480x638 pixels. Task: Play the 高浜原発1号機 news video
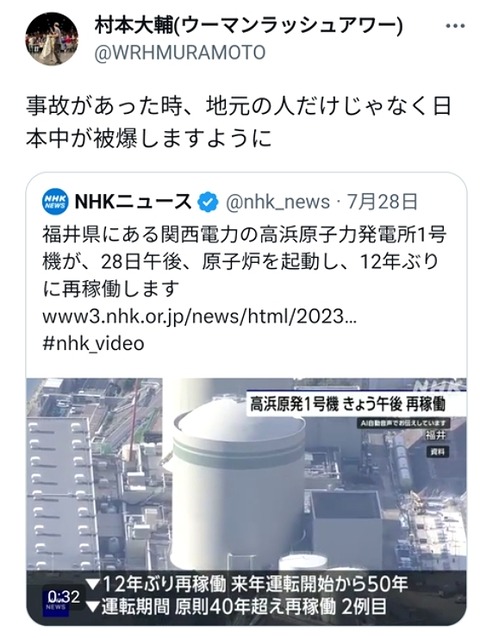tap(246, 502)
